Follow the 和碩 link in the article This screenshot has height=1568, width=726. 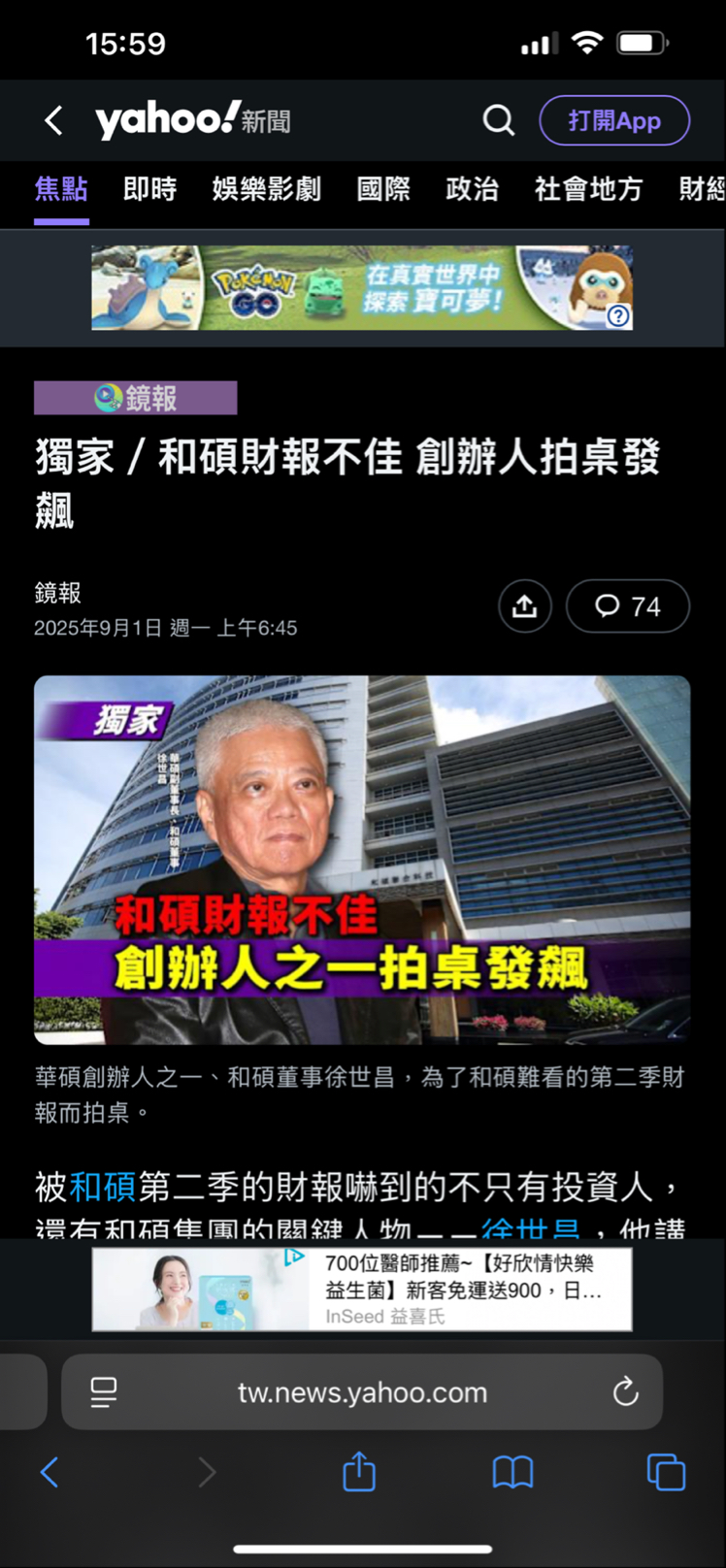pos(102,1186)
